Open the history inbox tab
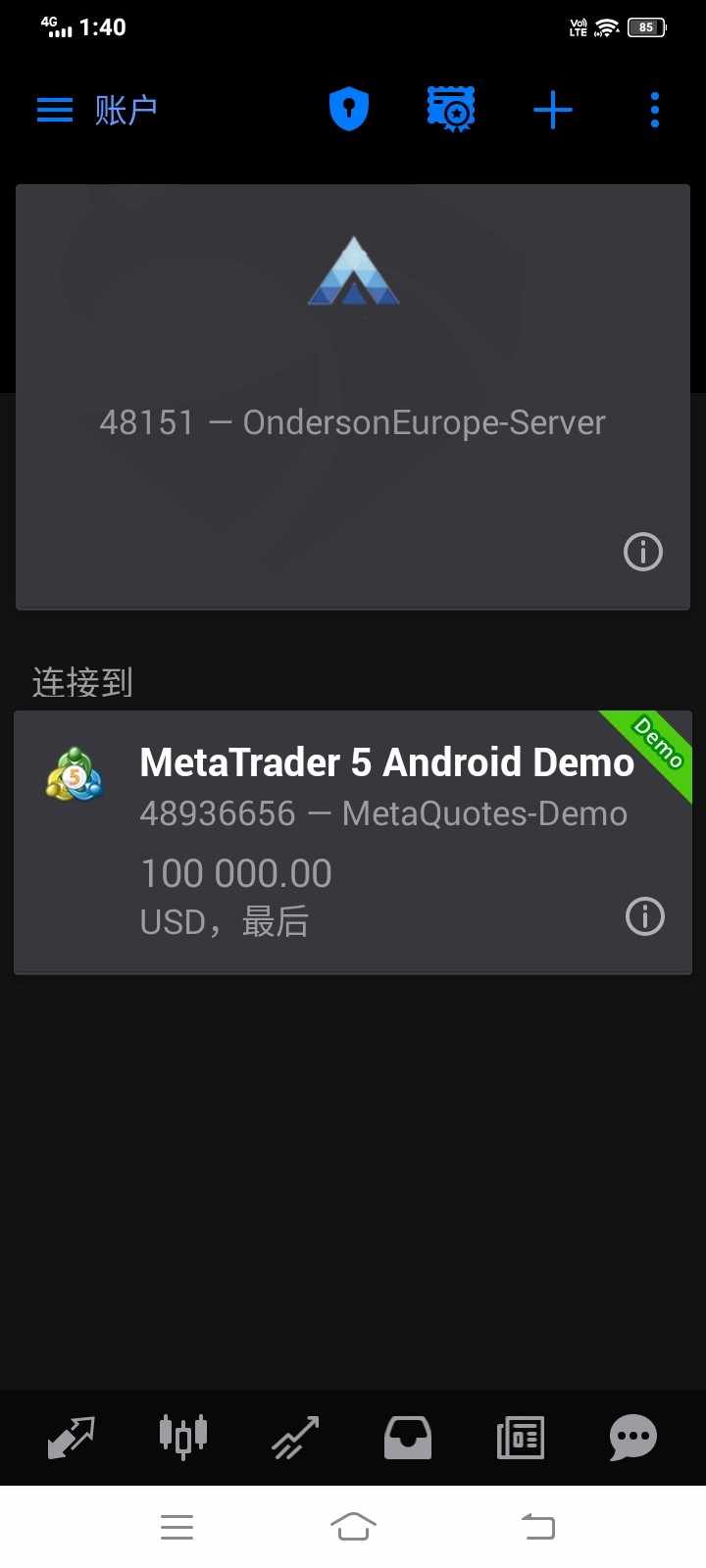The image size is (706, 1568). (x=408, y=1438)
